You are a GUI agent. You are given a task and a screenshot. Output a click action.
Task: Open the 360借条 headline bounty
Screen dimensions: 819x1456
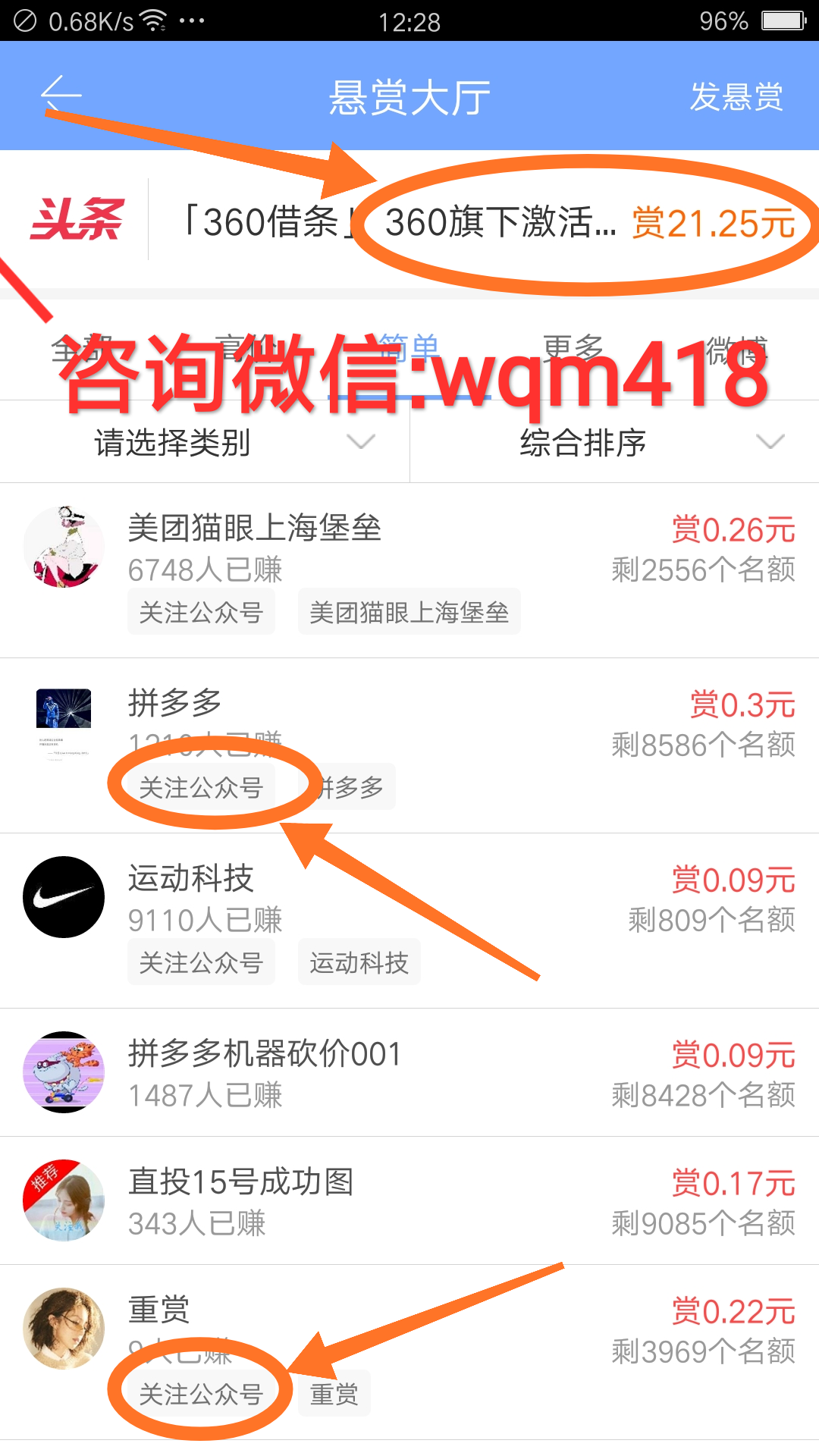tap(485, 222)
